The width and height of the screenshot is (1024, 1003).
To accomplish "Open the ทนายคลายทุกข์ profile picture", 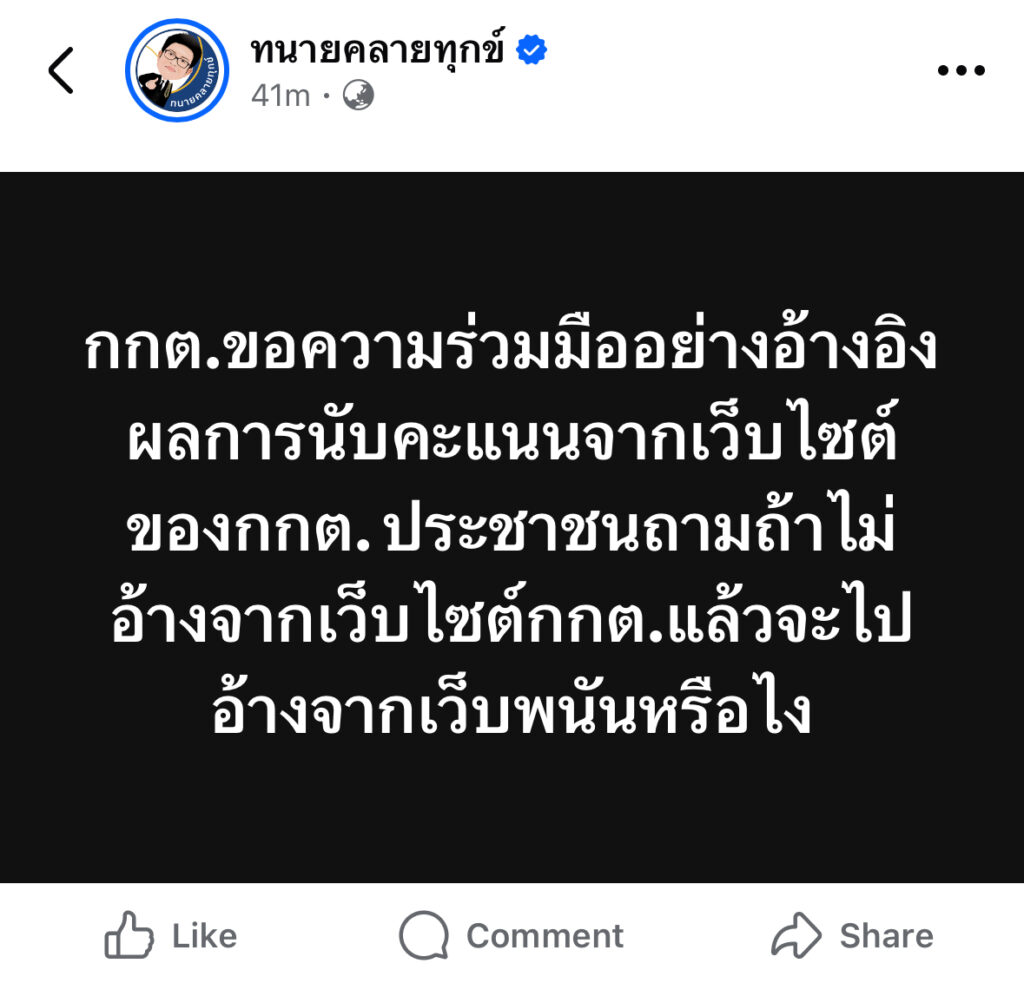I will click(177, 70).
